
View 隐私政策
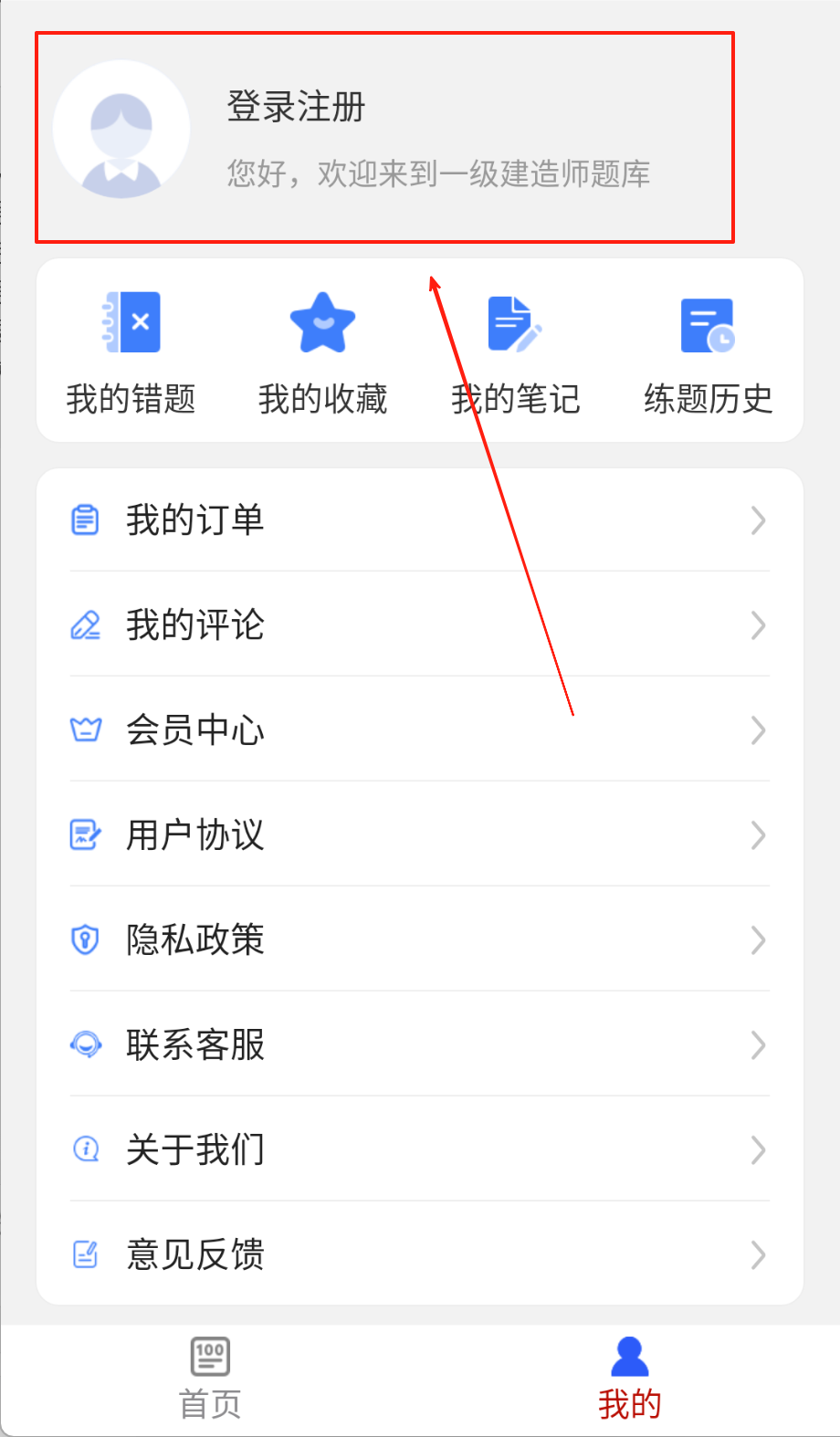click(419, 940)
